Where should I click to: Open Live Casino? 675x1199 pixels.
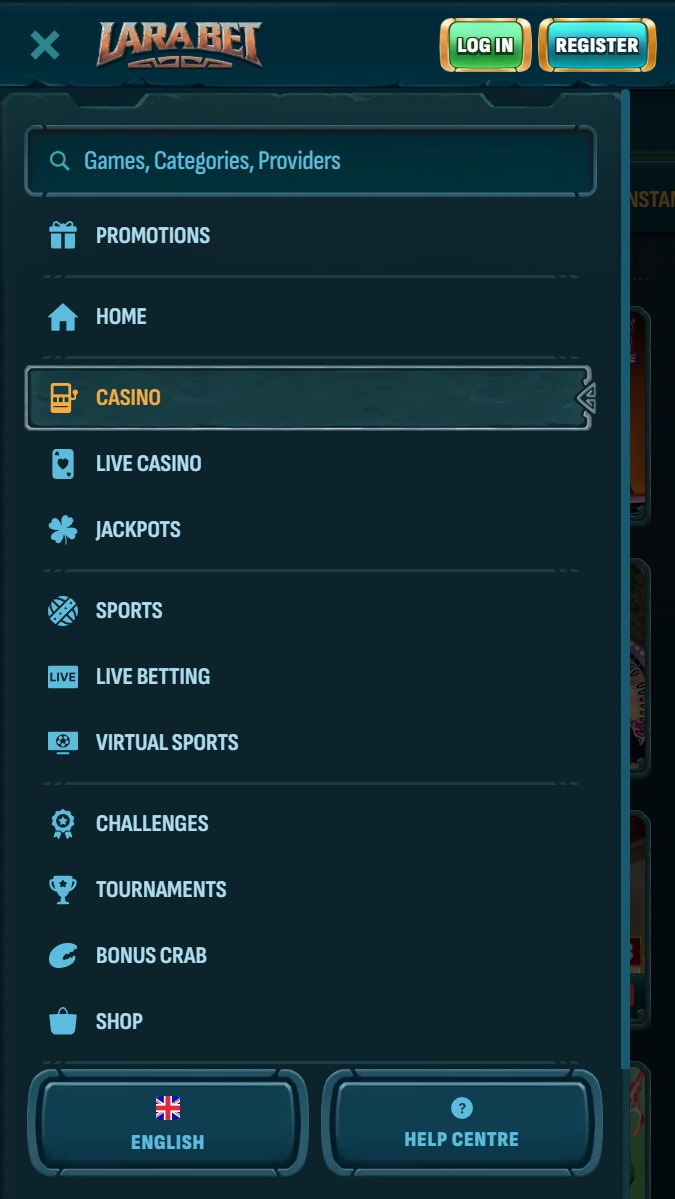point(148,463)
